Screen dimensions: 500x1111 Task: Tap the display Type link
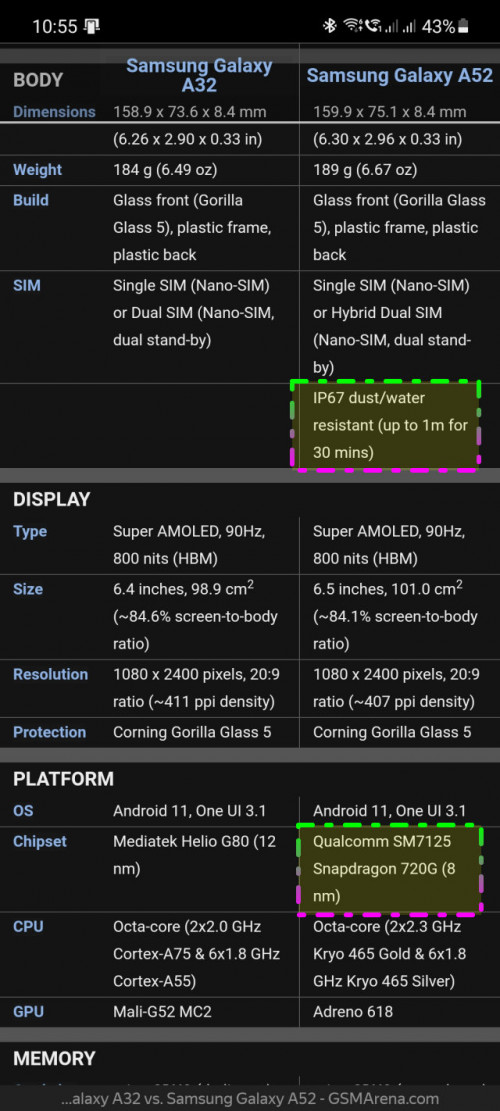(30, 531)
